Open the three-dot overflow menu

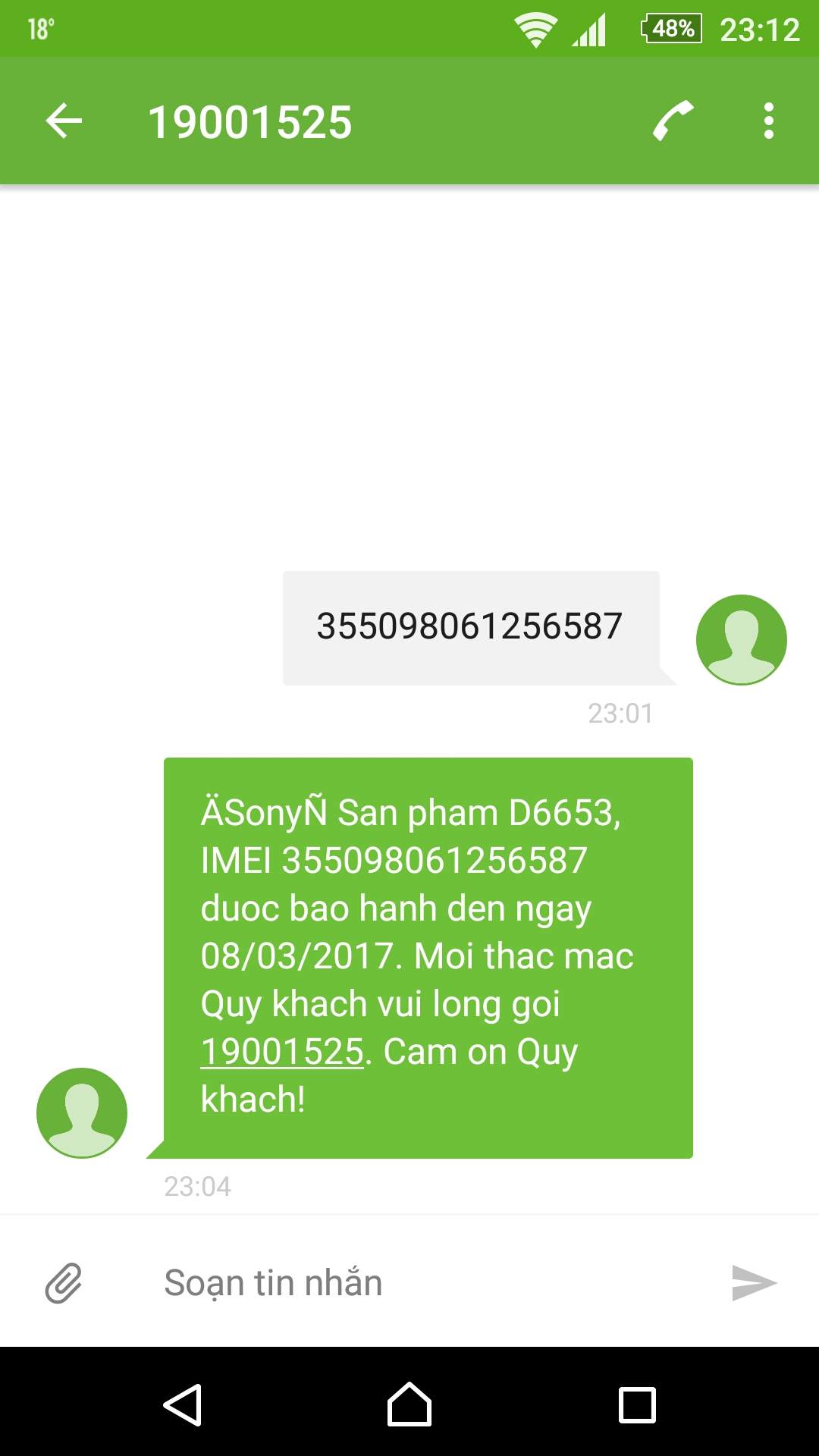[x=769, y=121]
